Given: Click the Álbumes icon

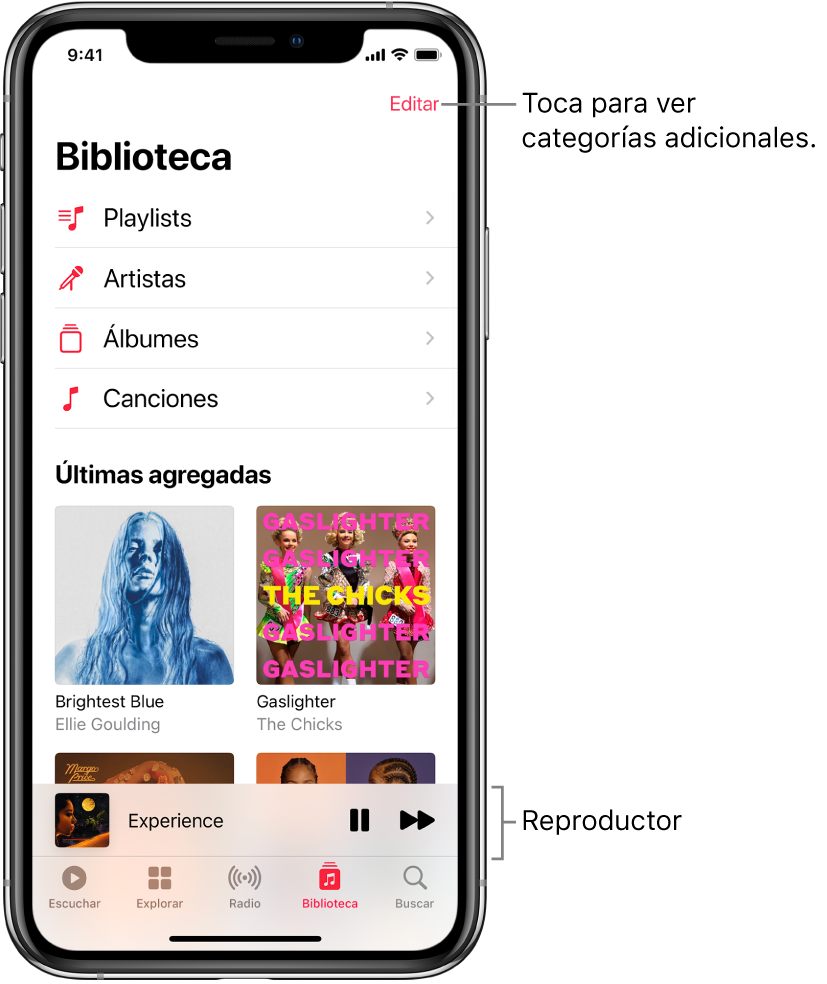Looking at the screenshot, I should pyautogui.click(x=69, y=338).
